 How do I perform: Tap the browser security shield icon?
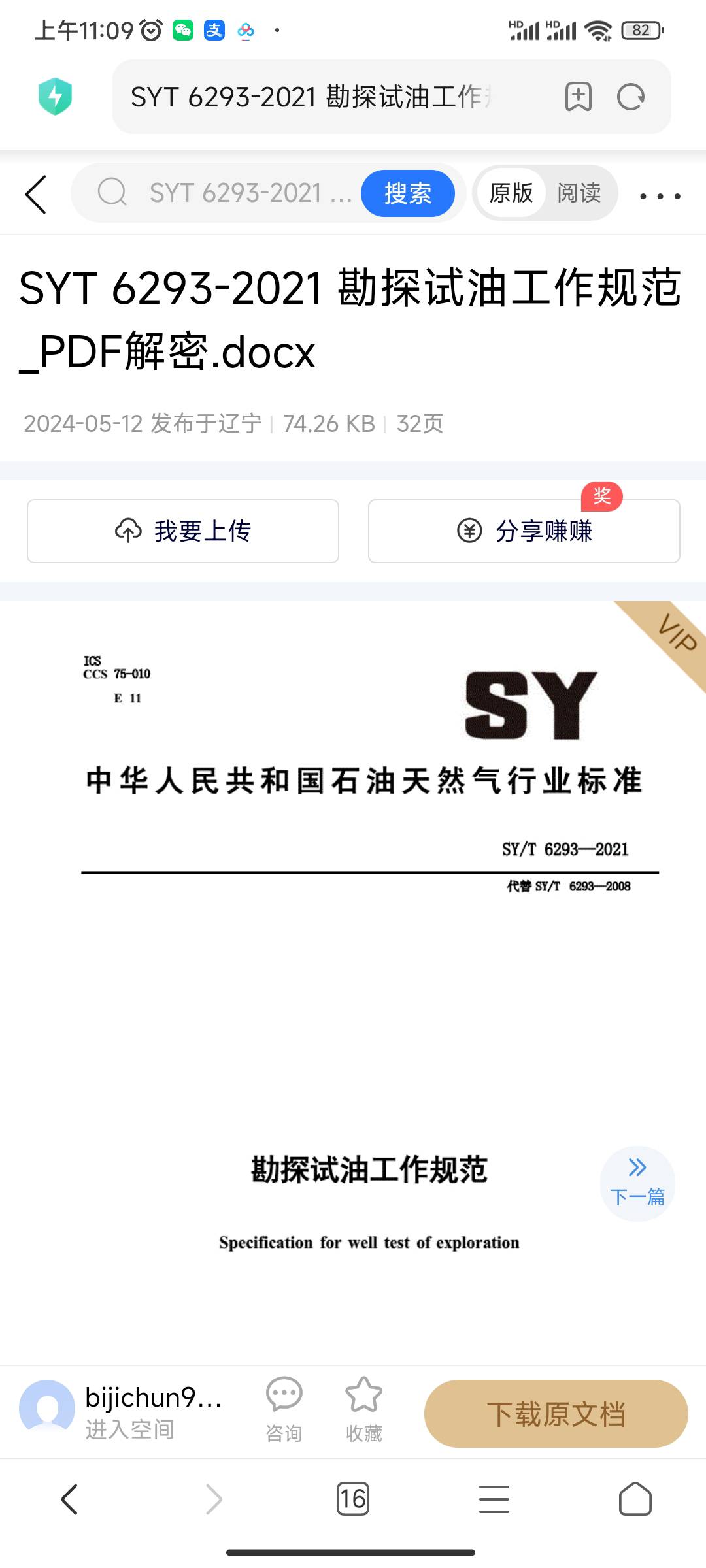tap(56, 97)
